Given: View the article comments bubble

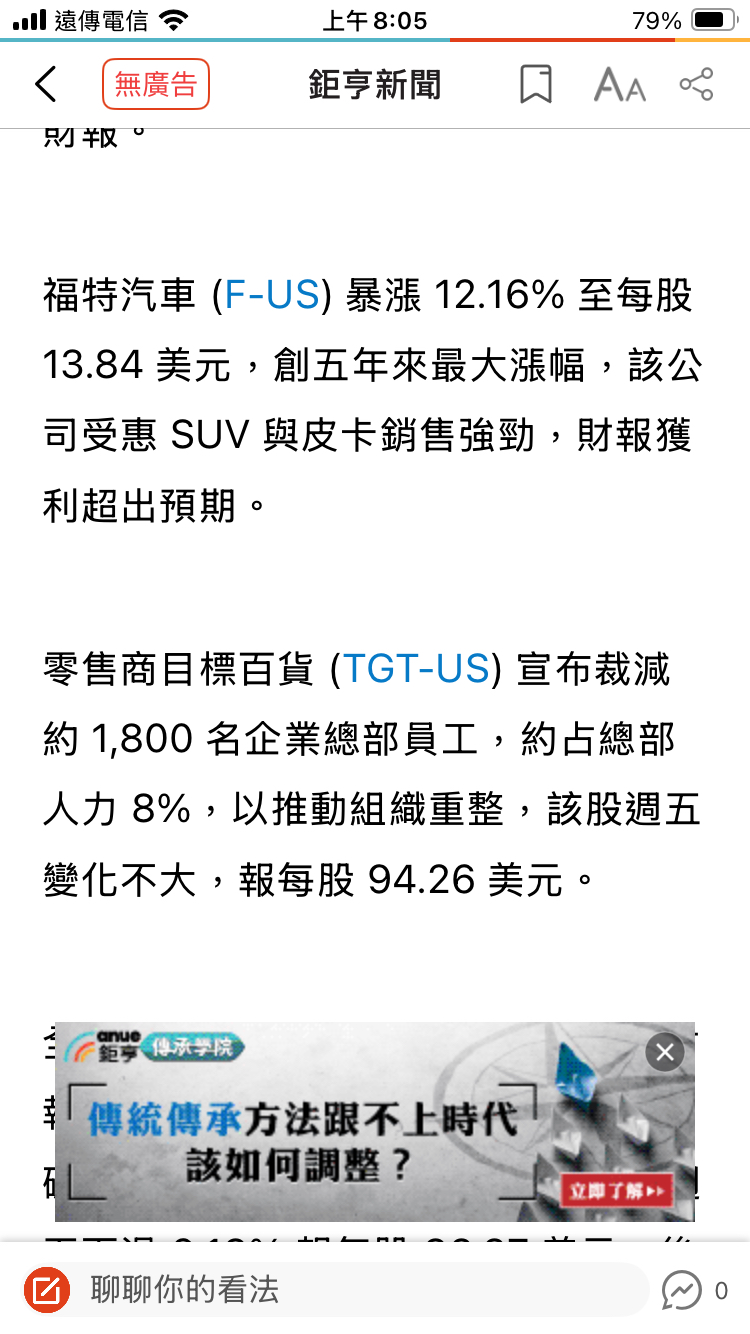Looking at the screenshot, I should (x=683, y=1290).
